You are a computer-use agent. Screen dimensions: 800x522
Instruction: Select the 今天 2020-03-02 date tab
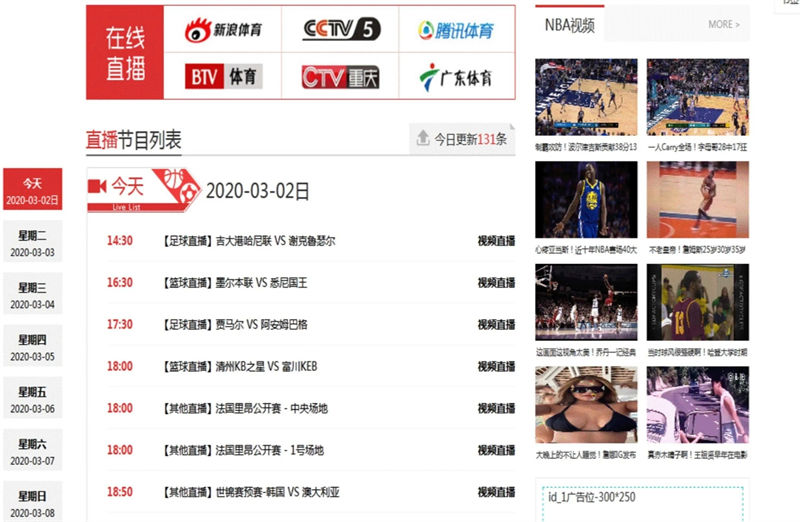[x=34, y=191]
